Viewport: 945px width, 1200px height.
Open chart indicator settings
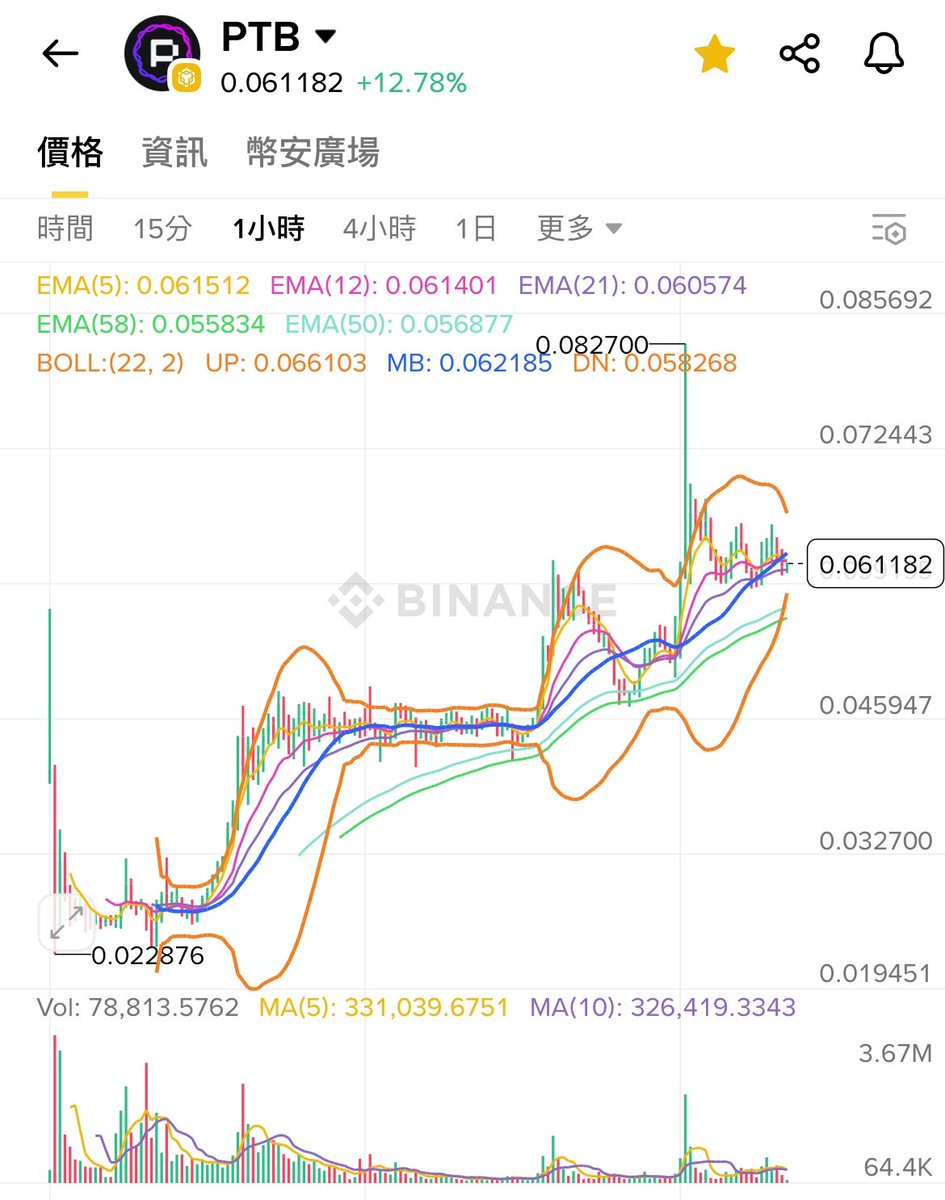888,230
